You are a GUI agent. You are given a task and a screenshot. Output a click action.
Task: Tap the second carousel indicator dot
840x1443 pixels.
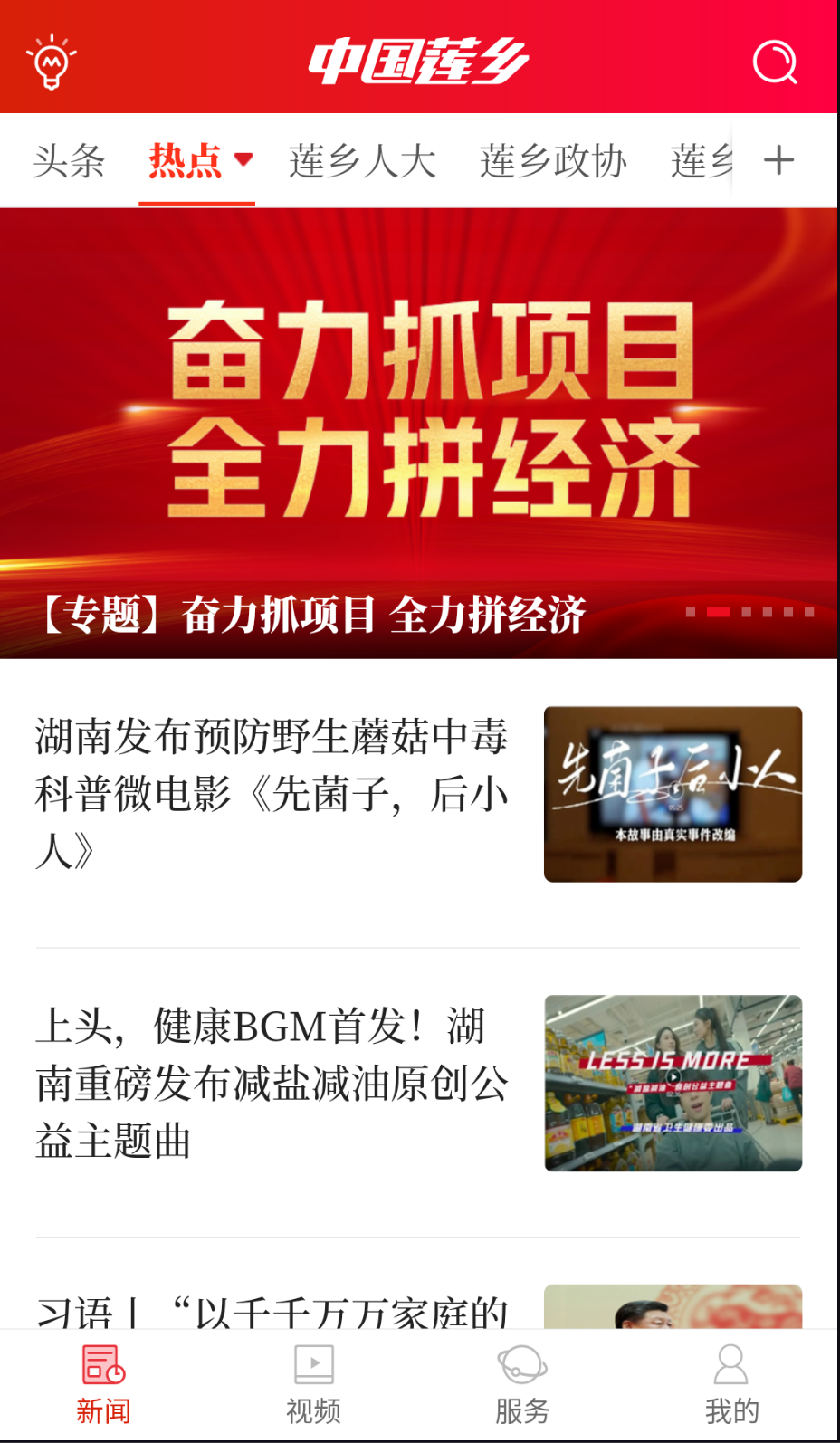(720, 612)
